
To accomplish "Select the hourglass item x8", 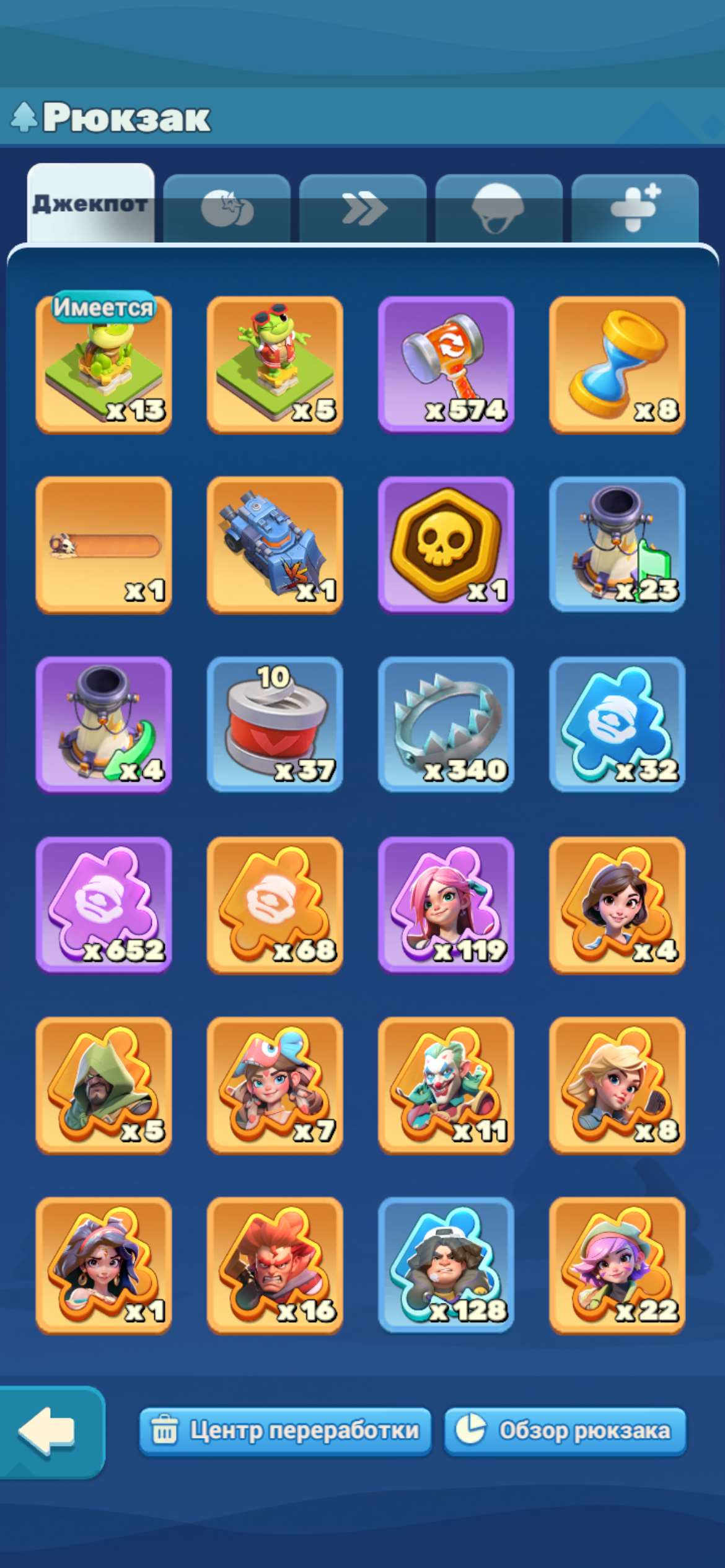I will tap(617, 364).
